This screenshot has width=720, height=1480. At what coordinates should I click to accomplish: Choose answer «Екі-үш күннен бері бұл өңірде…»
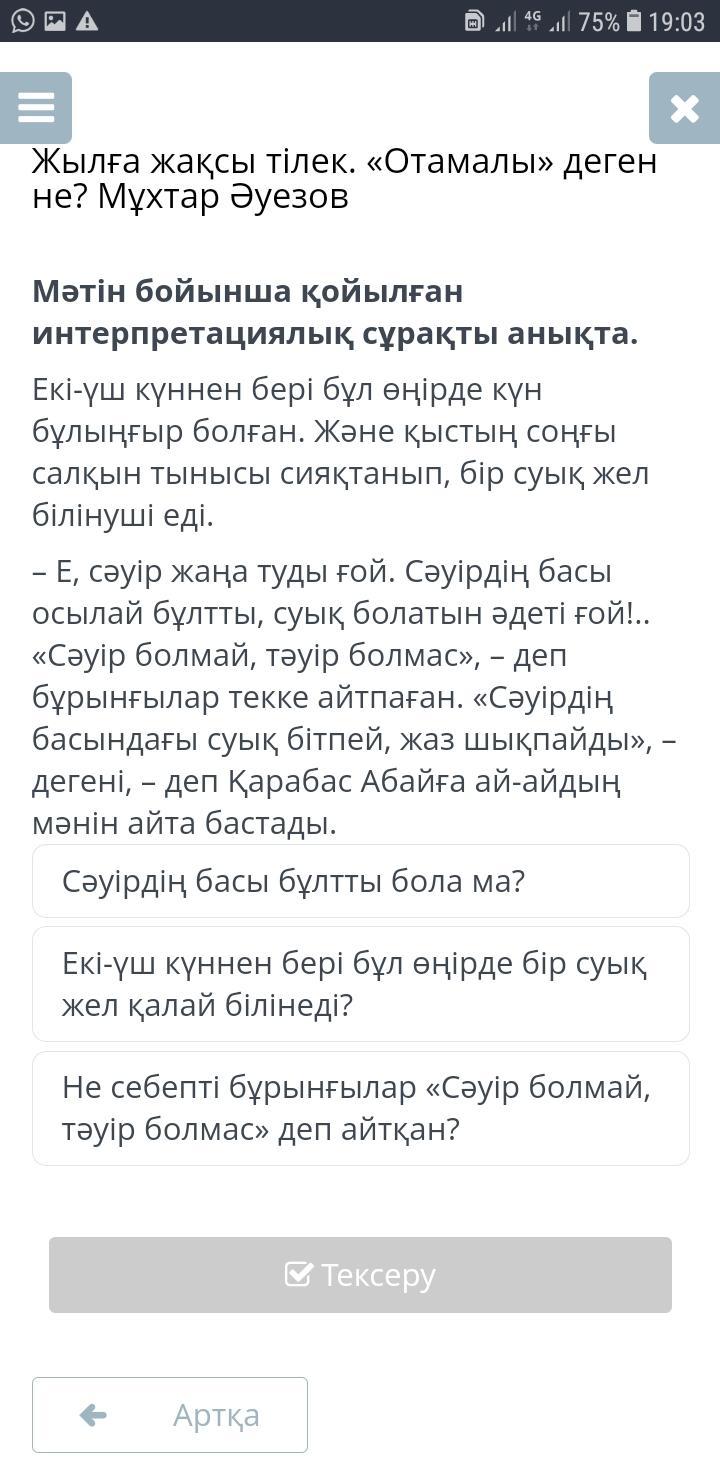[x=360, y=984]
